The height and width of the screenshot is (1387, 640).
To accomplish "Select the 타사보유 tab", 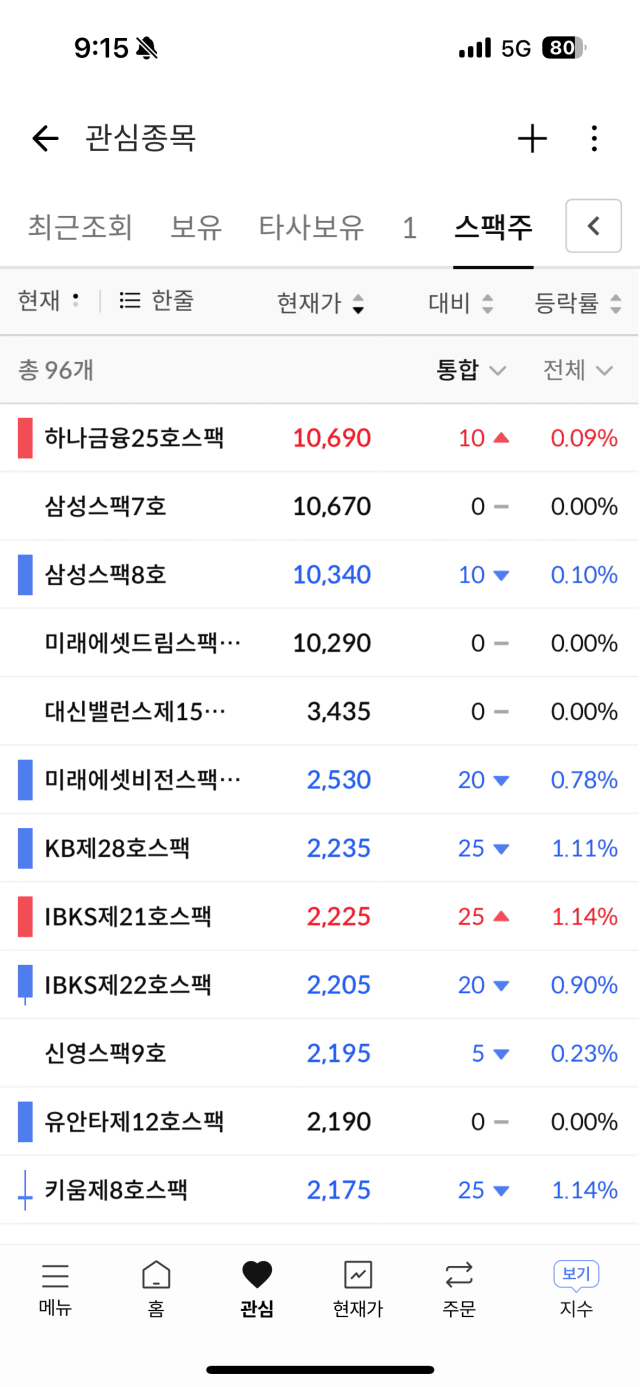I will (x=311, y=227).
